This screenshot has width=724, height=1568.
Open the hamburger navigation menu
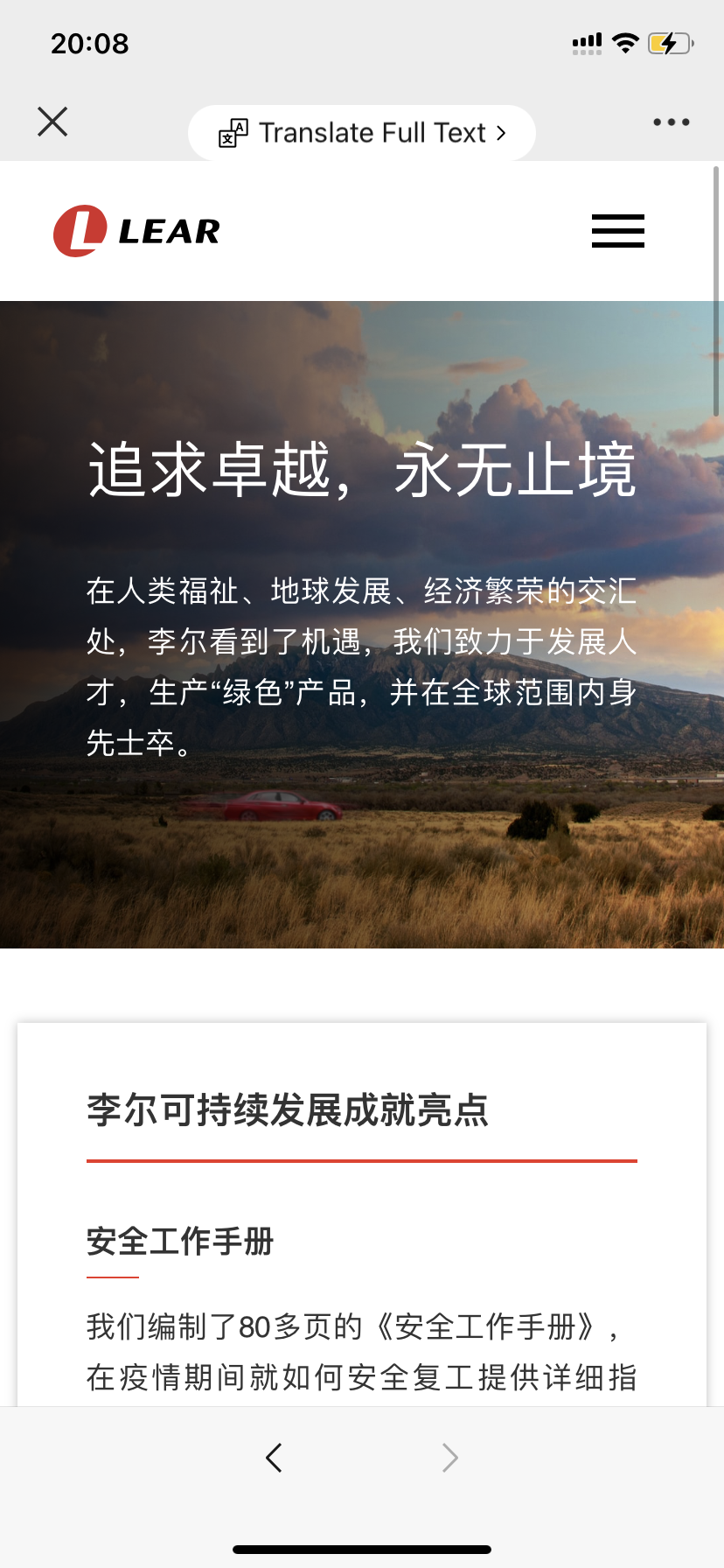618,231
